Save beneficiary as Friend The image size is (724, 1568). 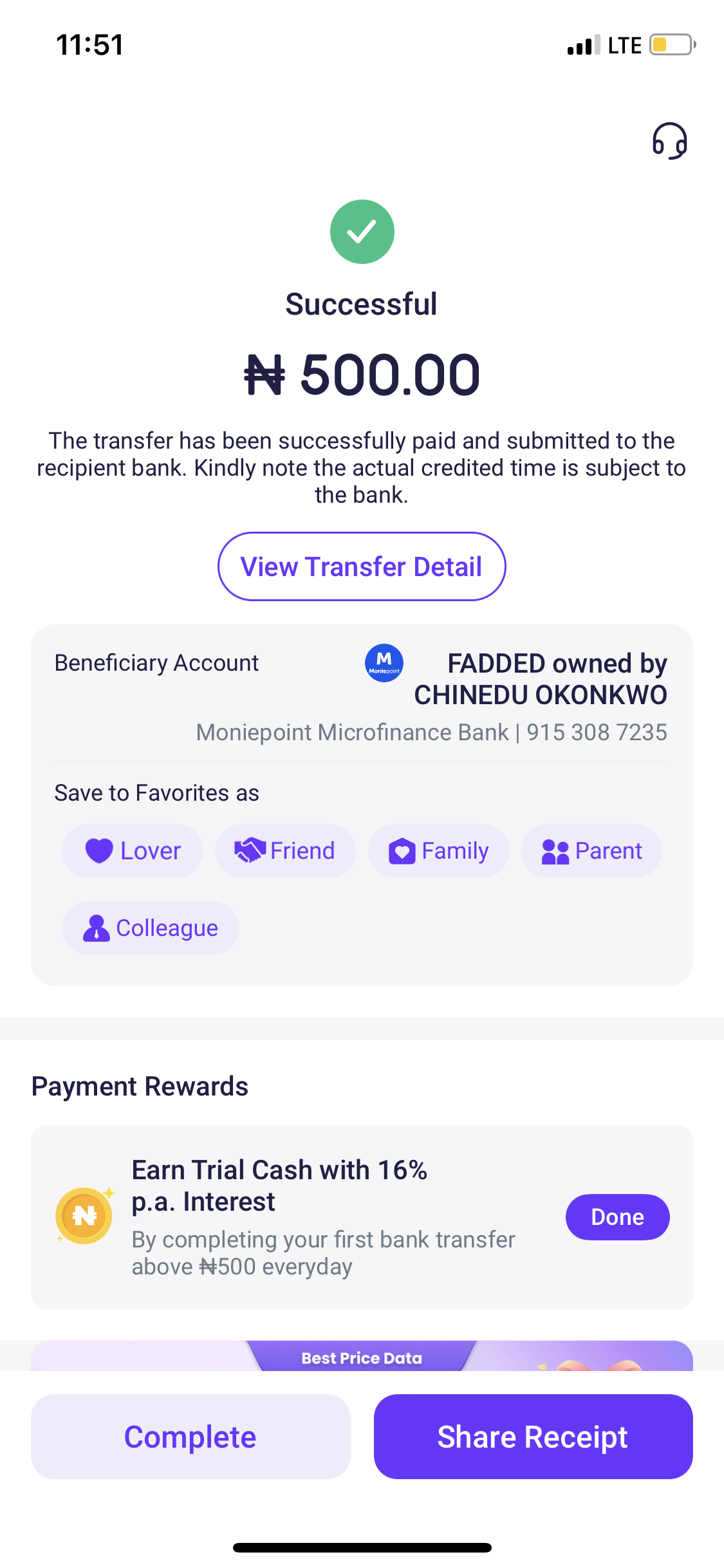click(x=285, y=851)
